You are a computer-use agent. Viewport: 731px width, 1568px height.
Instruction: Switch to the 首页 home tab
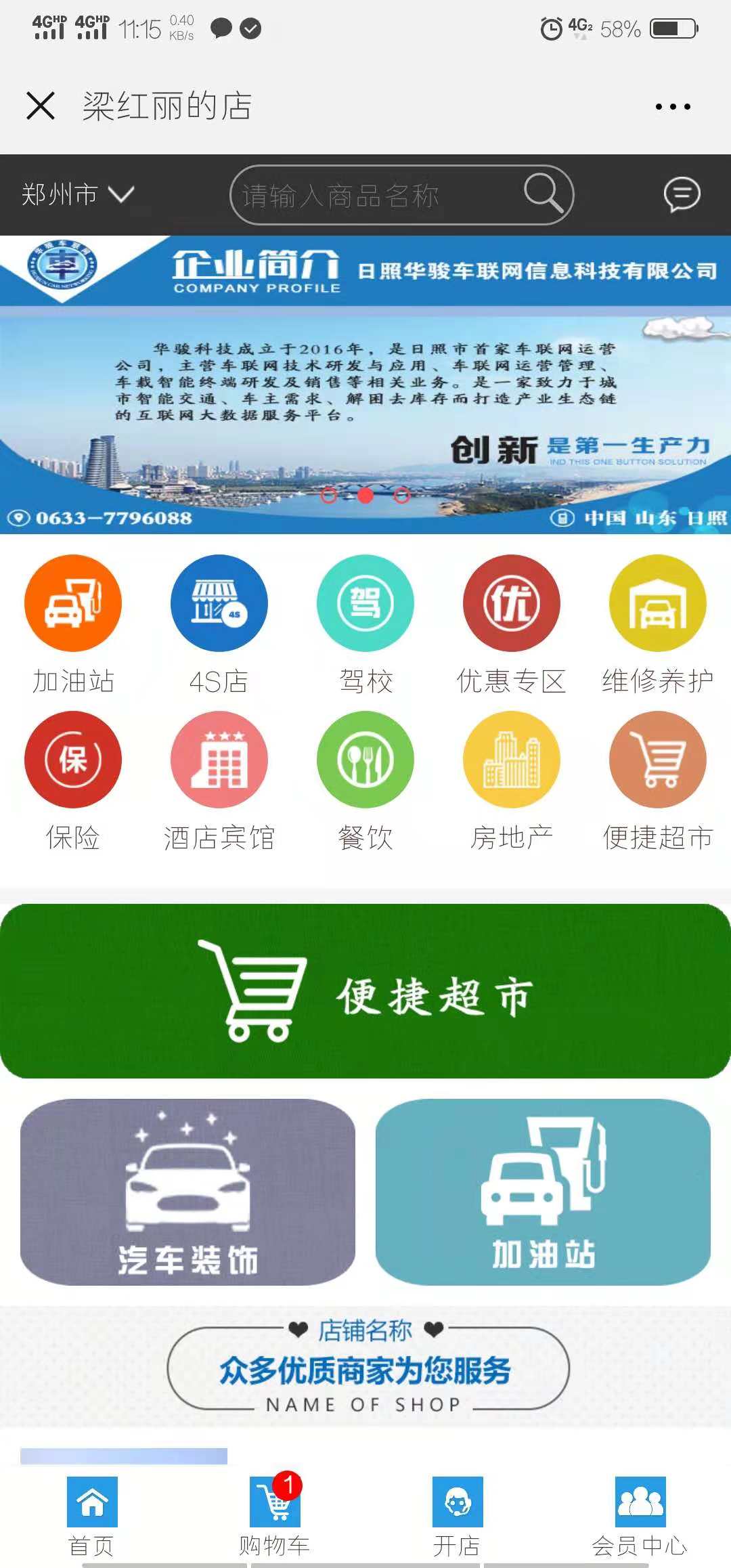click(93, 1510)
